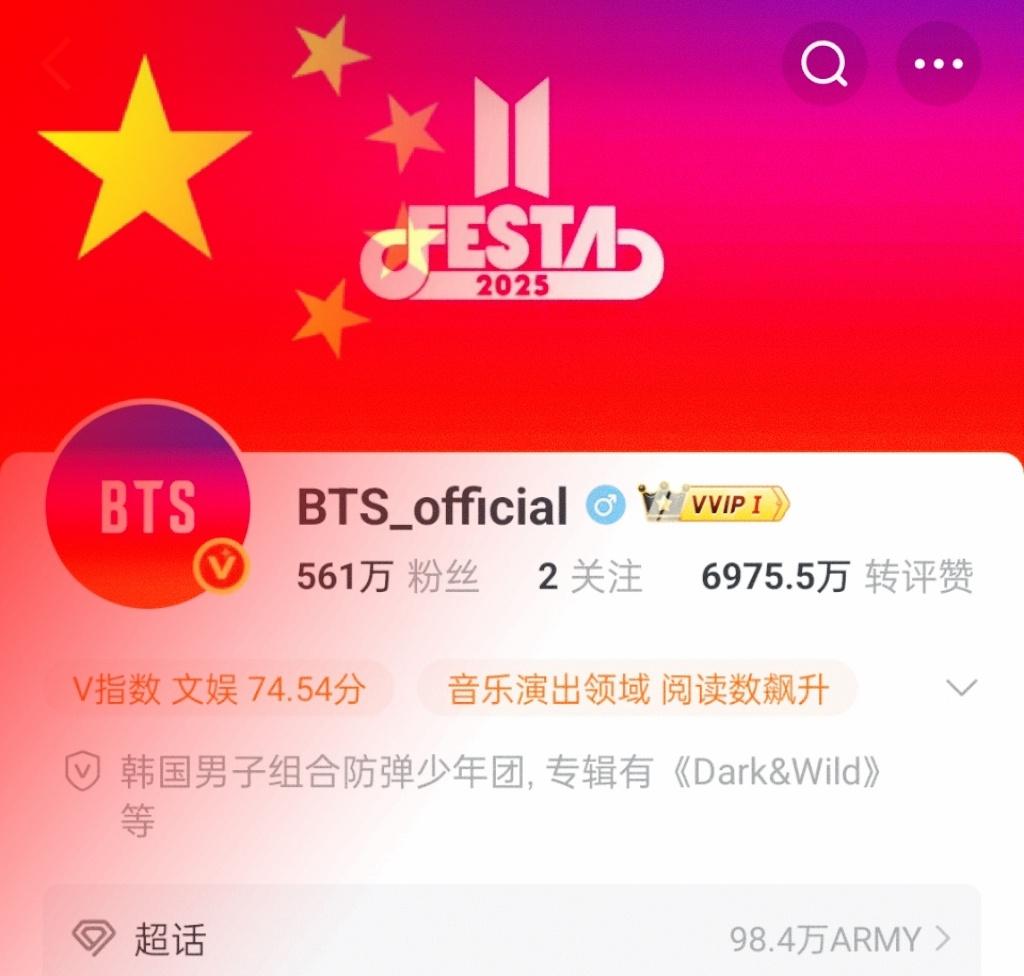The image size is (1024, 976).
Task: Open the three-dot overflow menu
Action: pyautogui.click(x=937, y=64)
